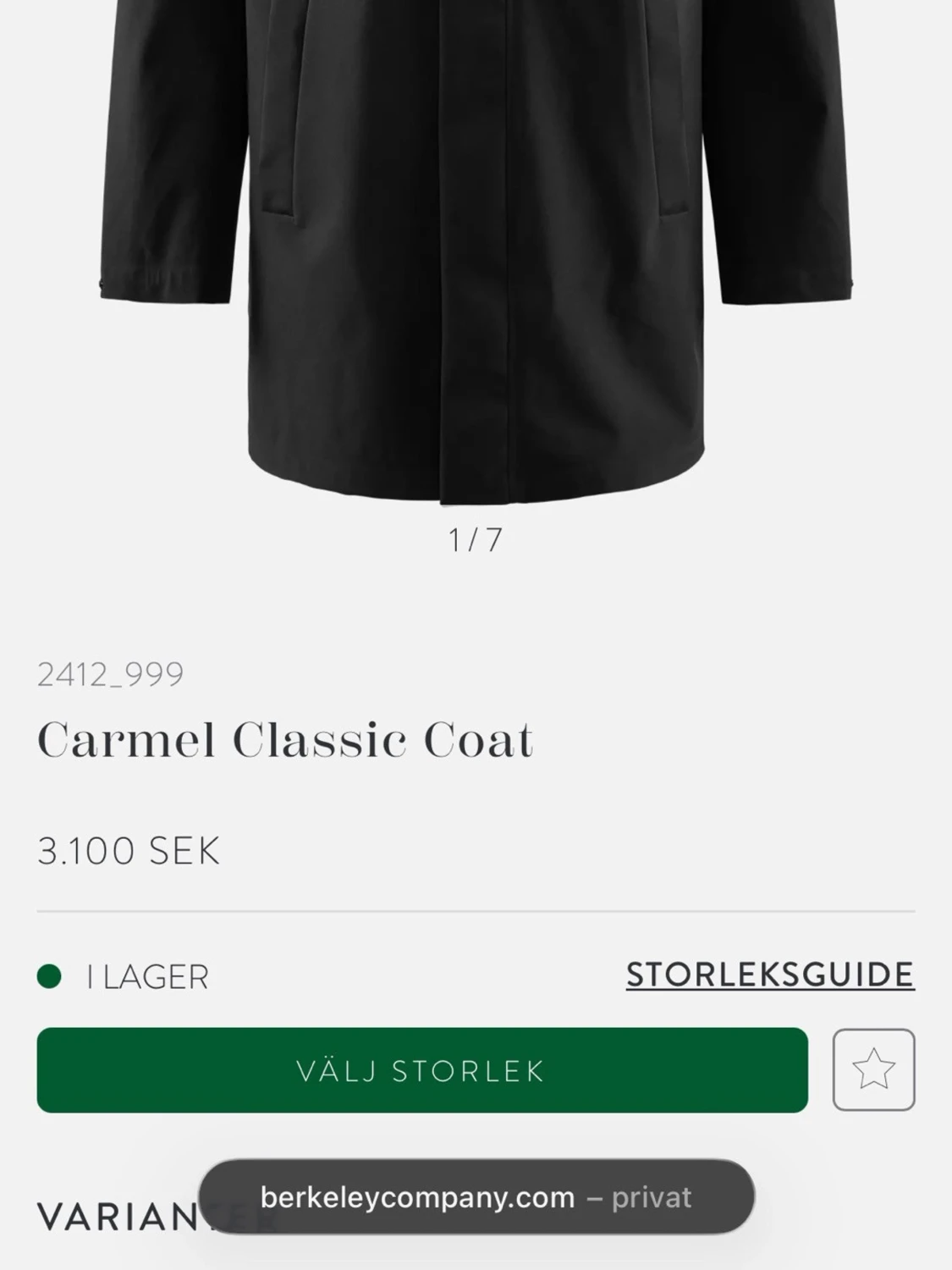This screenshot has height=1270, width=952.
Task: Open the Storleksguide link
Action: (770, 975)
